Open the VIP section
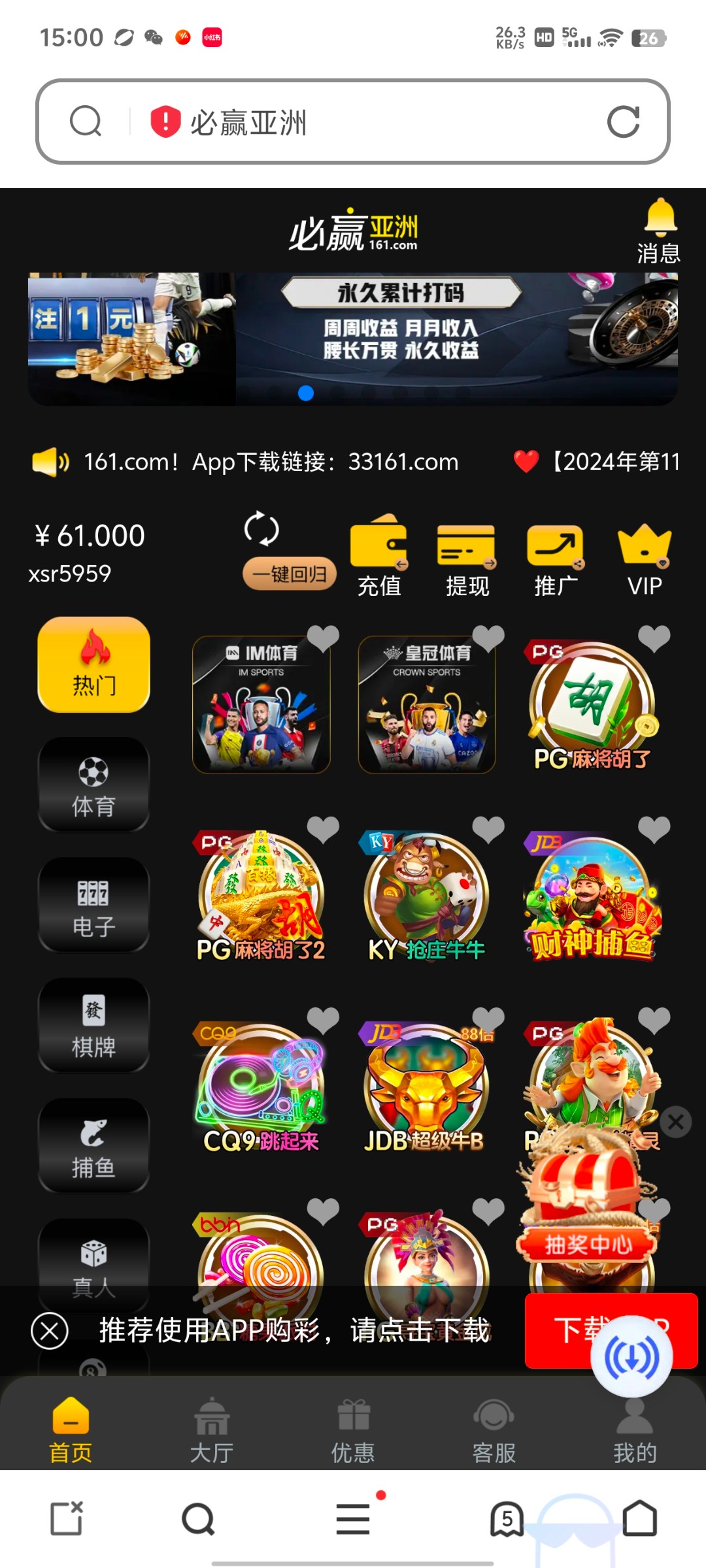 tap(645, 559)
